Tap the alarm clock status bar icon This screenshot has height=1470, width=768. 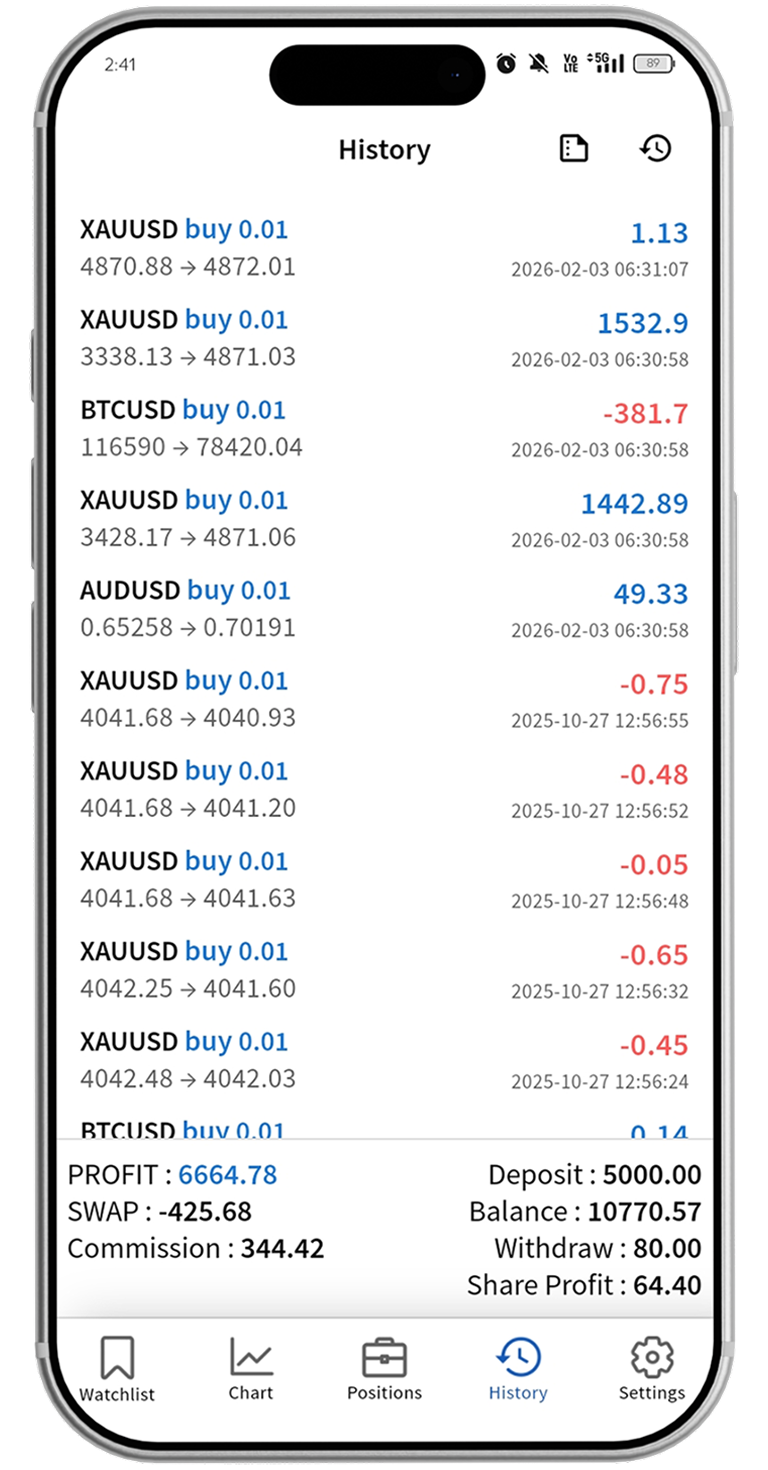coord(504,62)
